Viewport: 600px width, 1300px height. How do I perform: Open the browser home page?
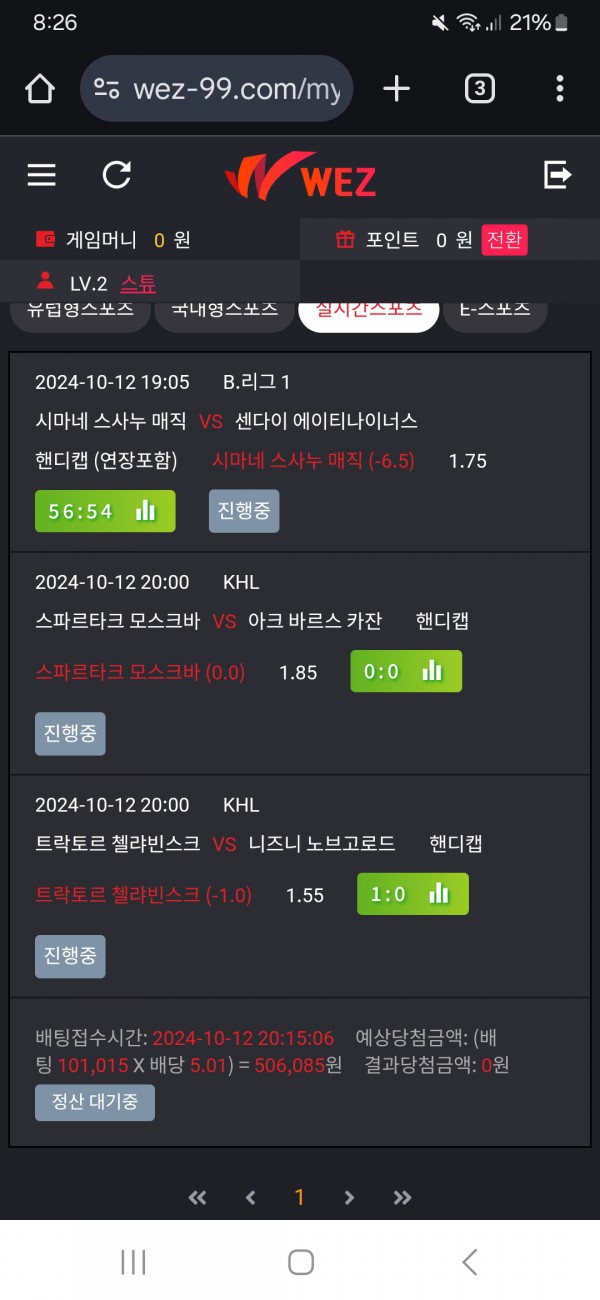coord(40,90)
